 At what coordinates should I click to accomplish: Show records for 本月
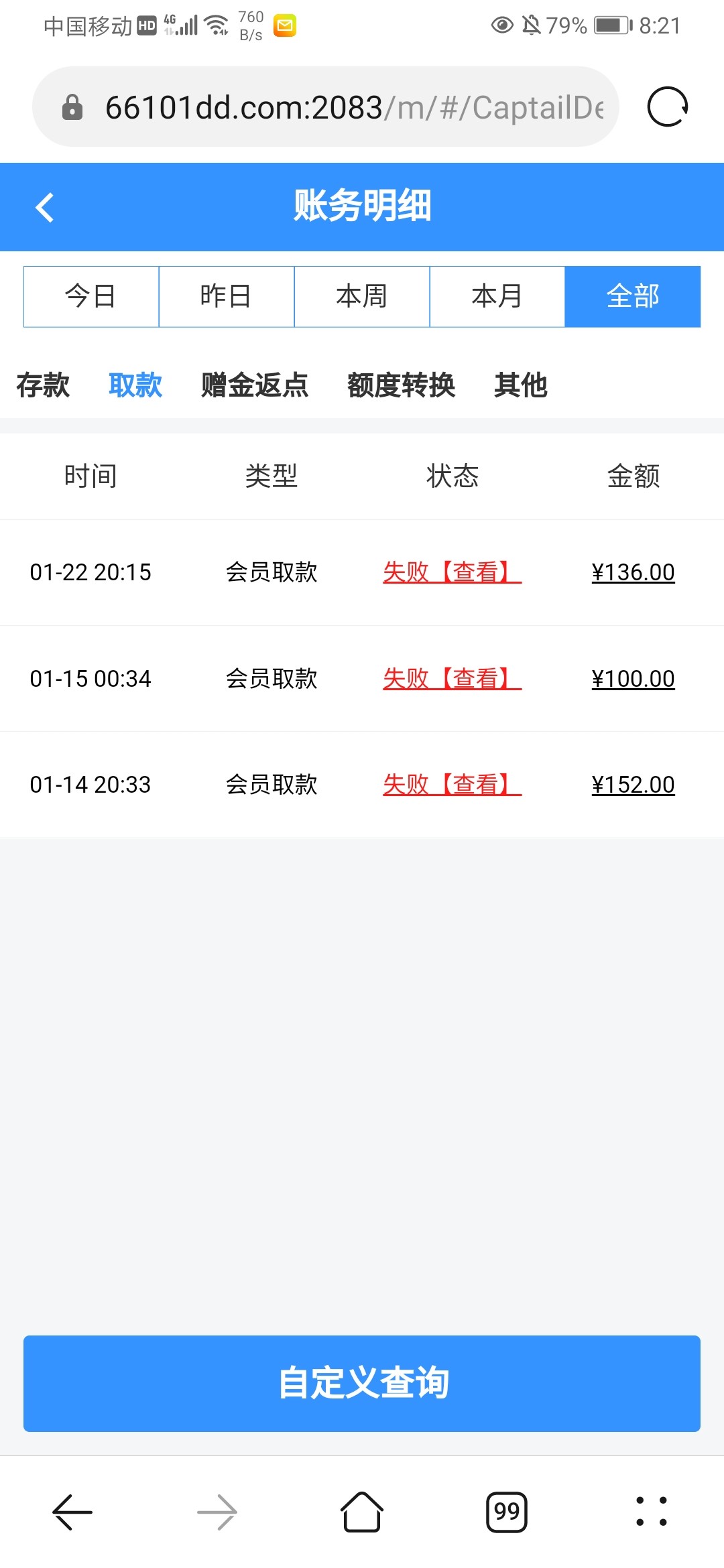pos(497,296)
